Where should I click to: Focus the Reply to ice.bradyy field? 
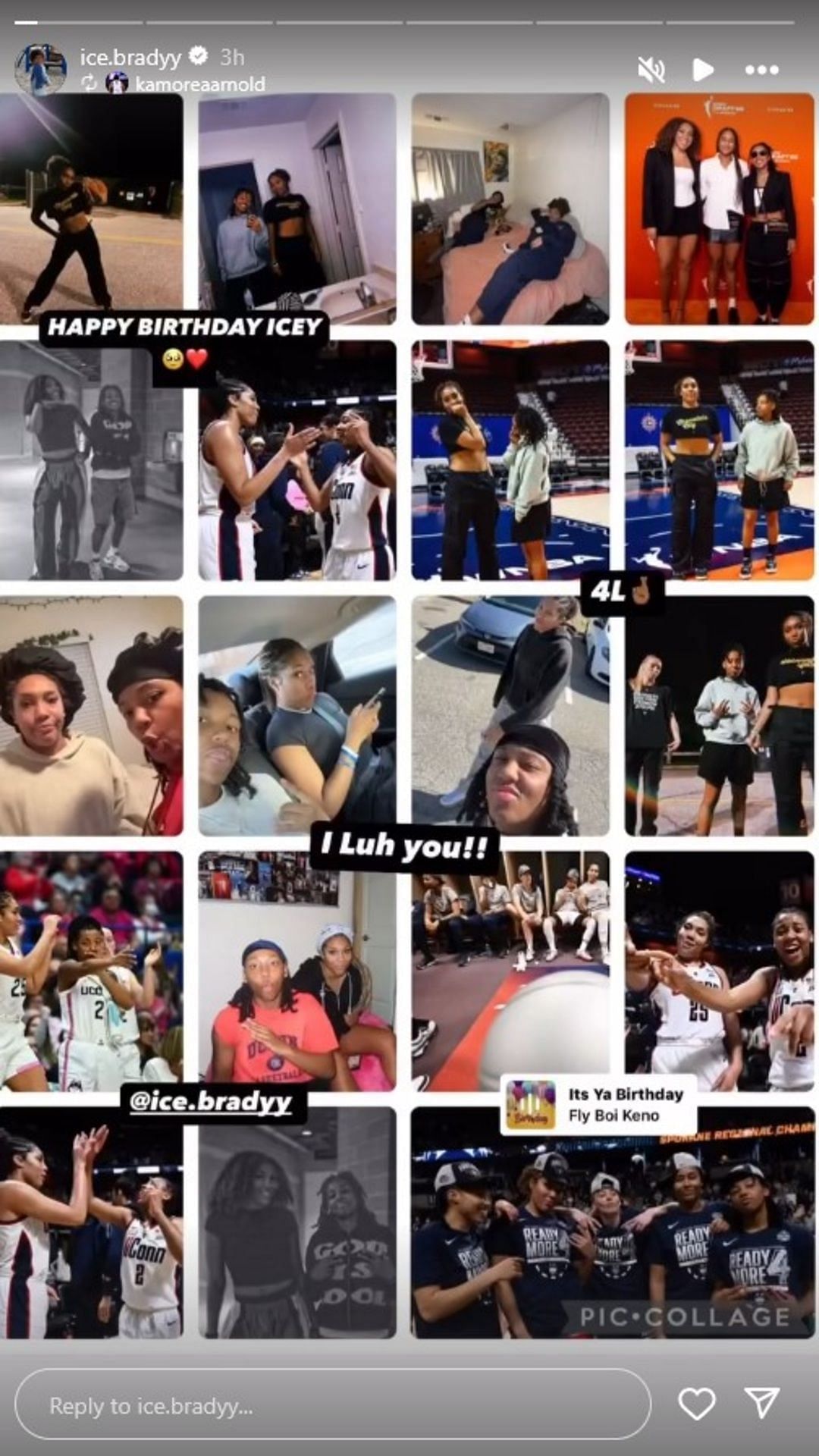(332, 1405)
